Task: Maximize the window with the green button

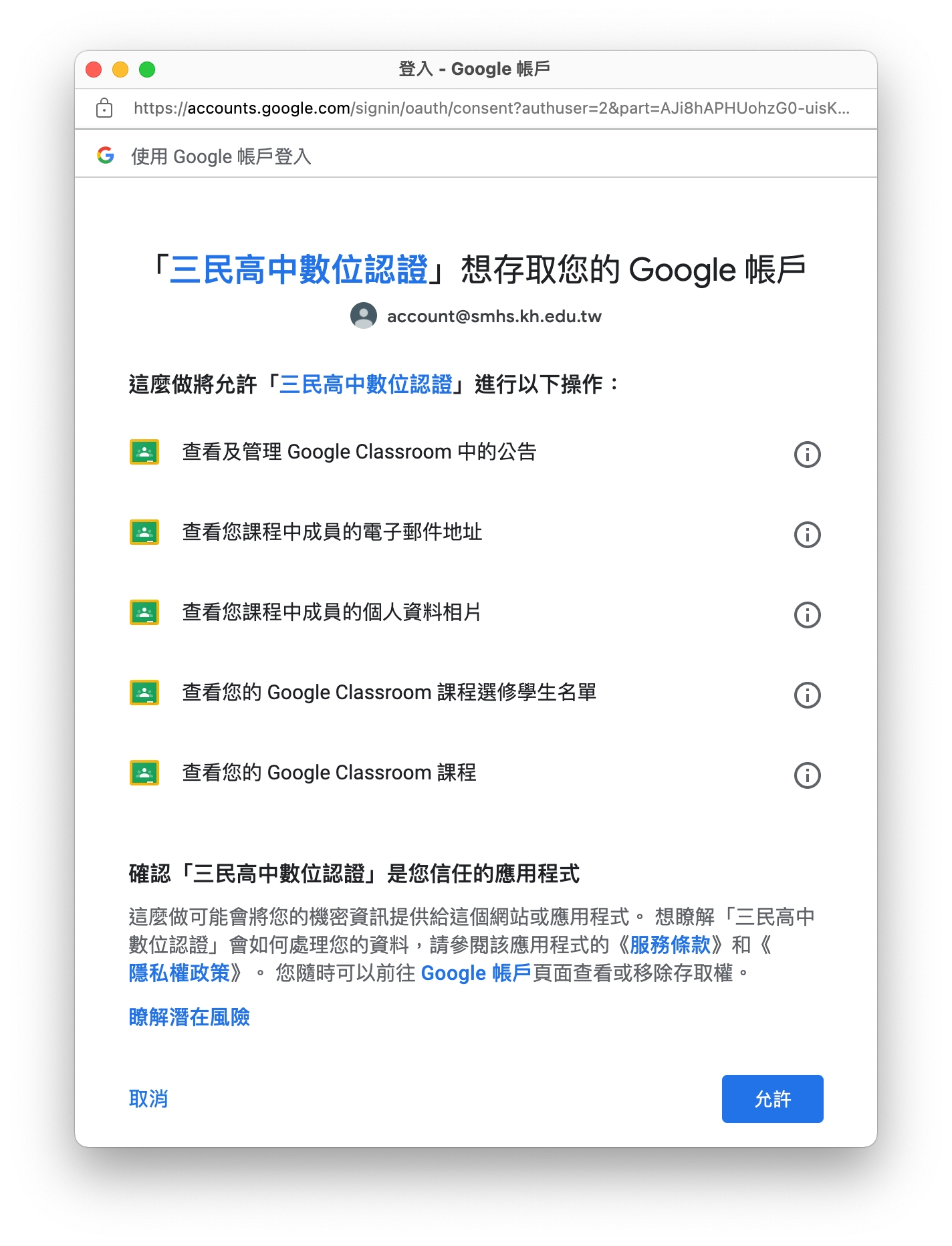Action: pyautogui.click(x=147, y=70)
